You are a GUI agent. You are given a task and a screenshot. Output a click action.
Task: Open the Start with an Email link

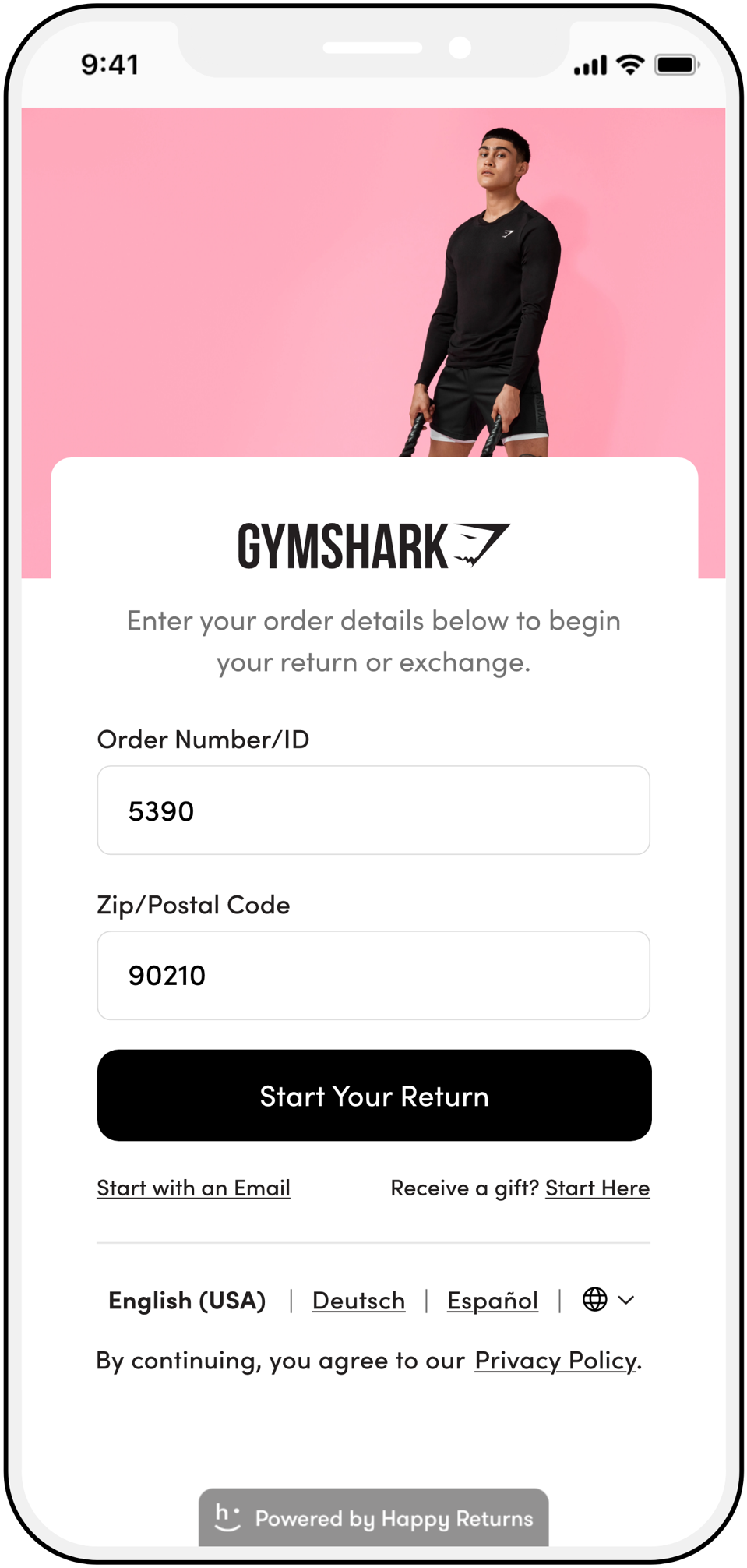(193, 1188)
